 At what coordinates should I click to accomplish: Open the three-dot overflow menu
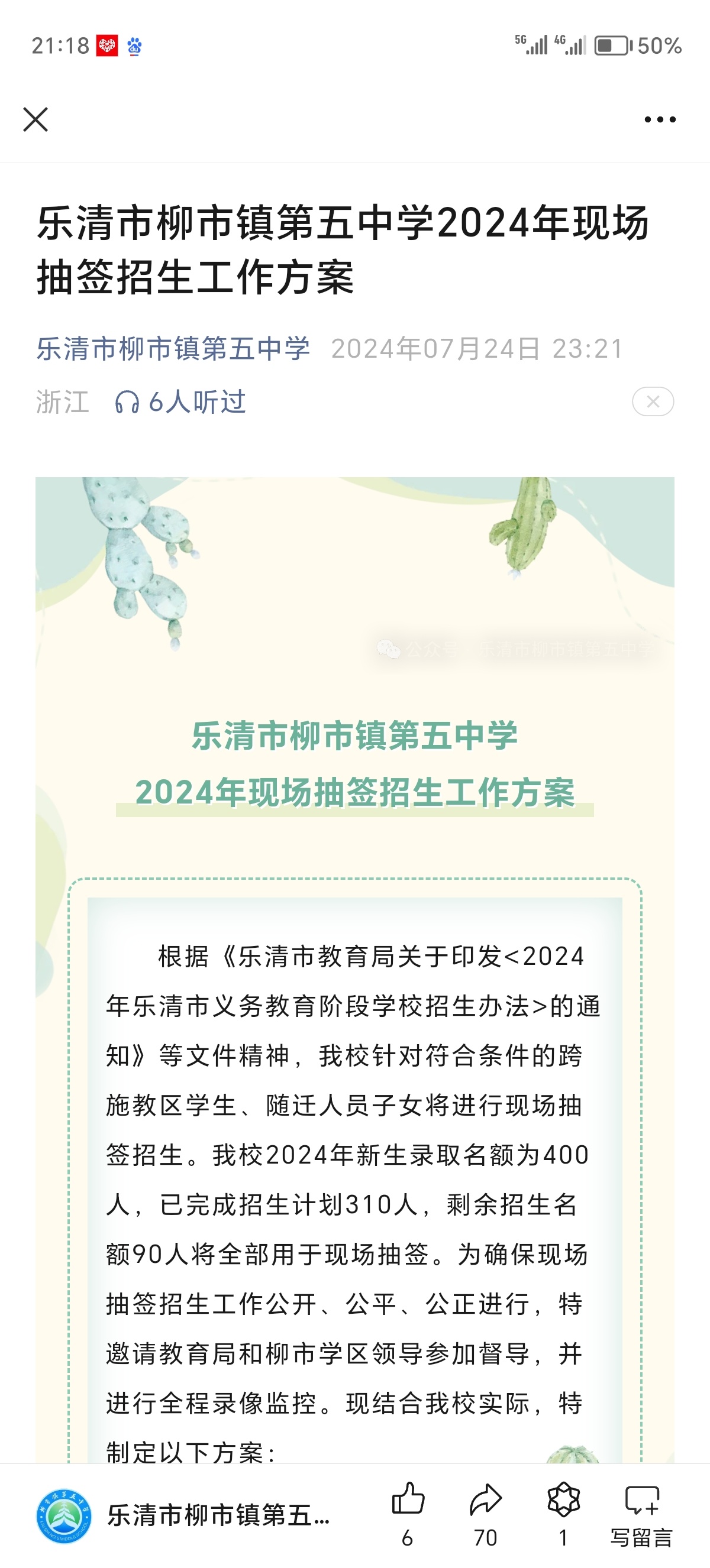660,120
